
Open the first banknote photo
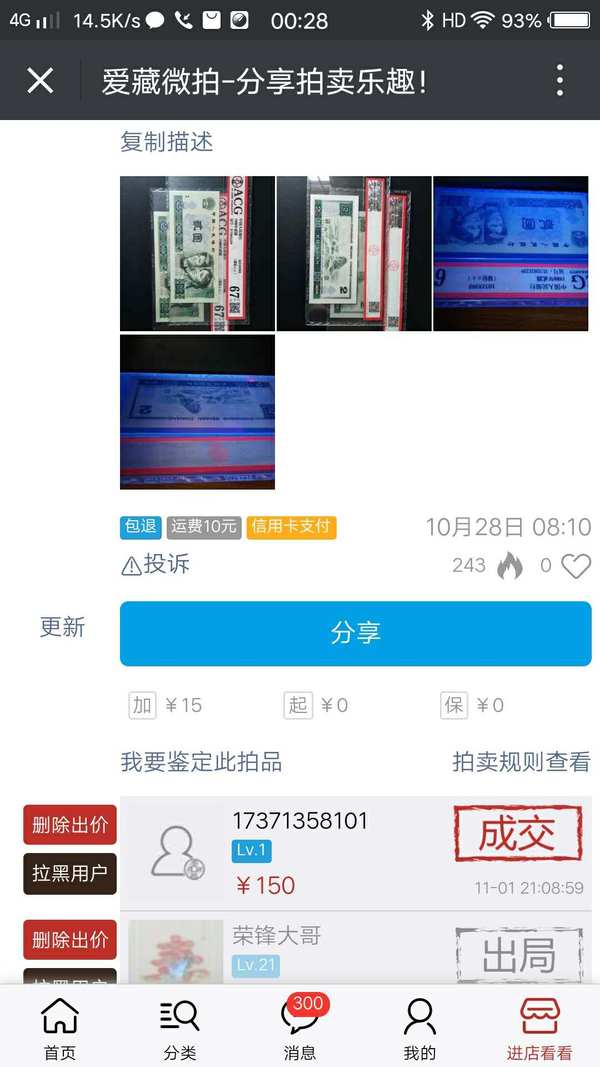coord(197,253)
